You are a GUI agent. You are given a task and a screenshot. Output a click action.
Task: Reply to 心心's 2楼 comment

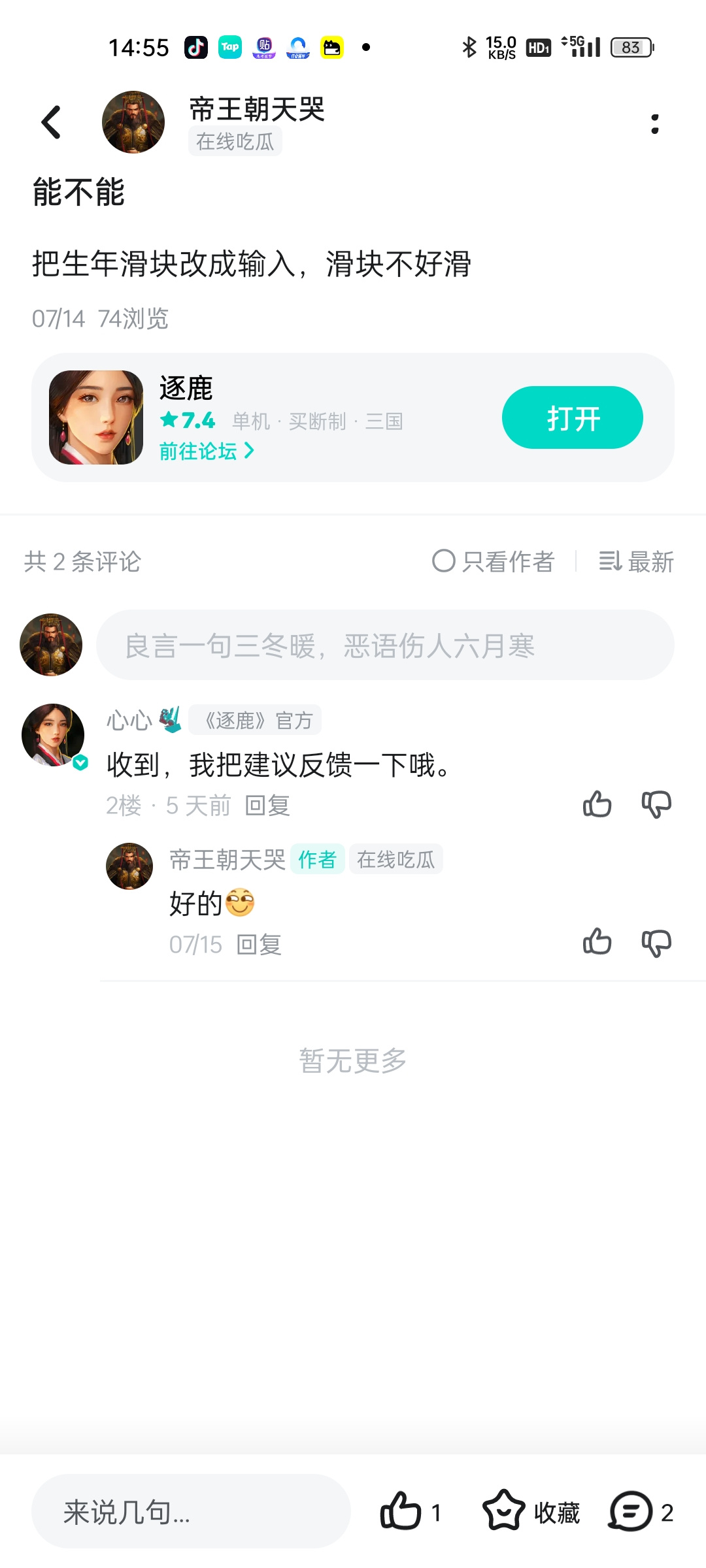pyautogui.click(x=267, y=806)
